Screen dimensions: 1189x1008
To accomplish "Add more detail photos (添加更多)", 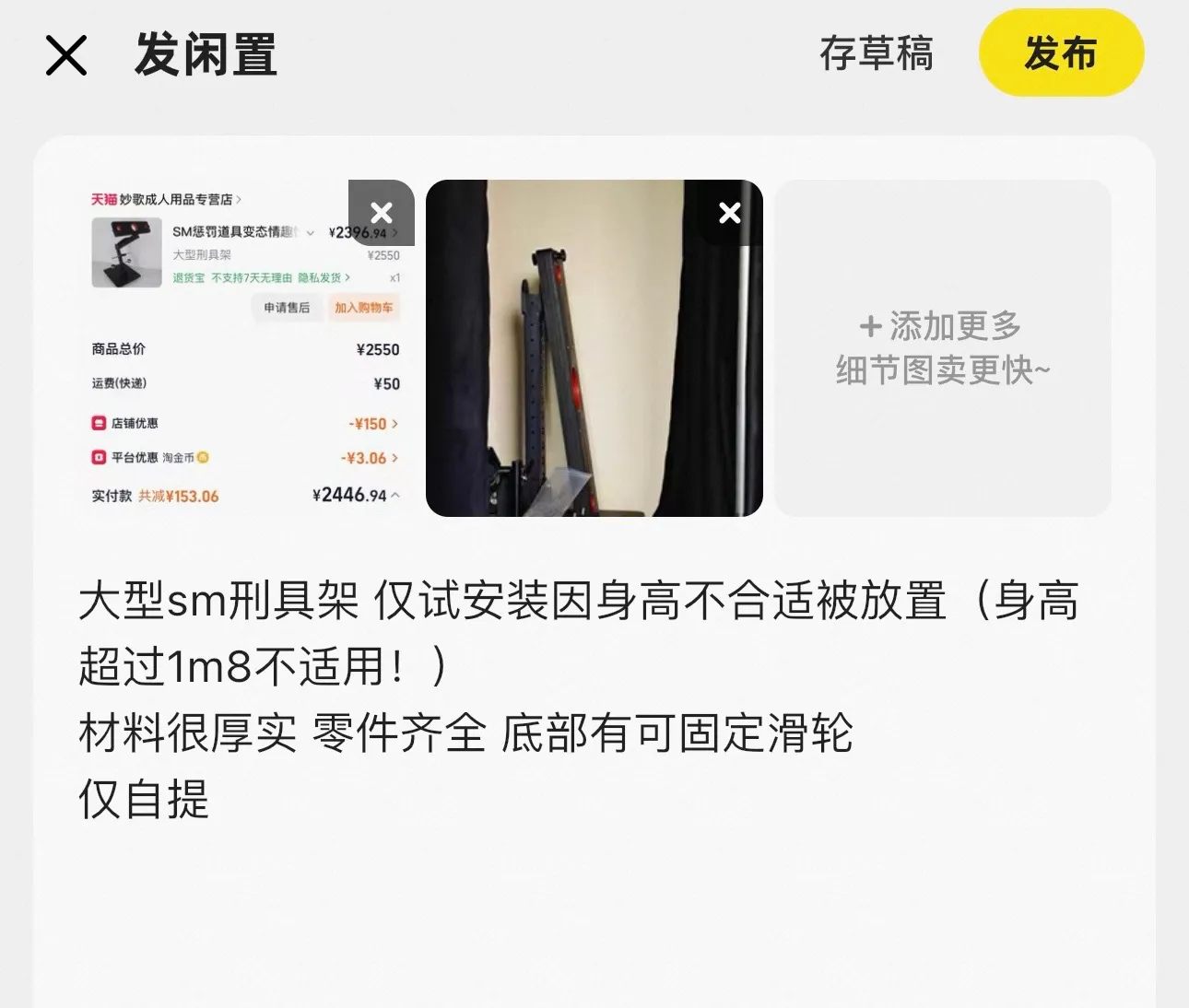I will pyautogui.click(x=942, y=348).
